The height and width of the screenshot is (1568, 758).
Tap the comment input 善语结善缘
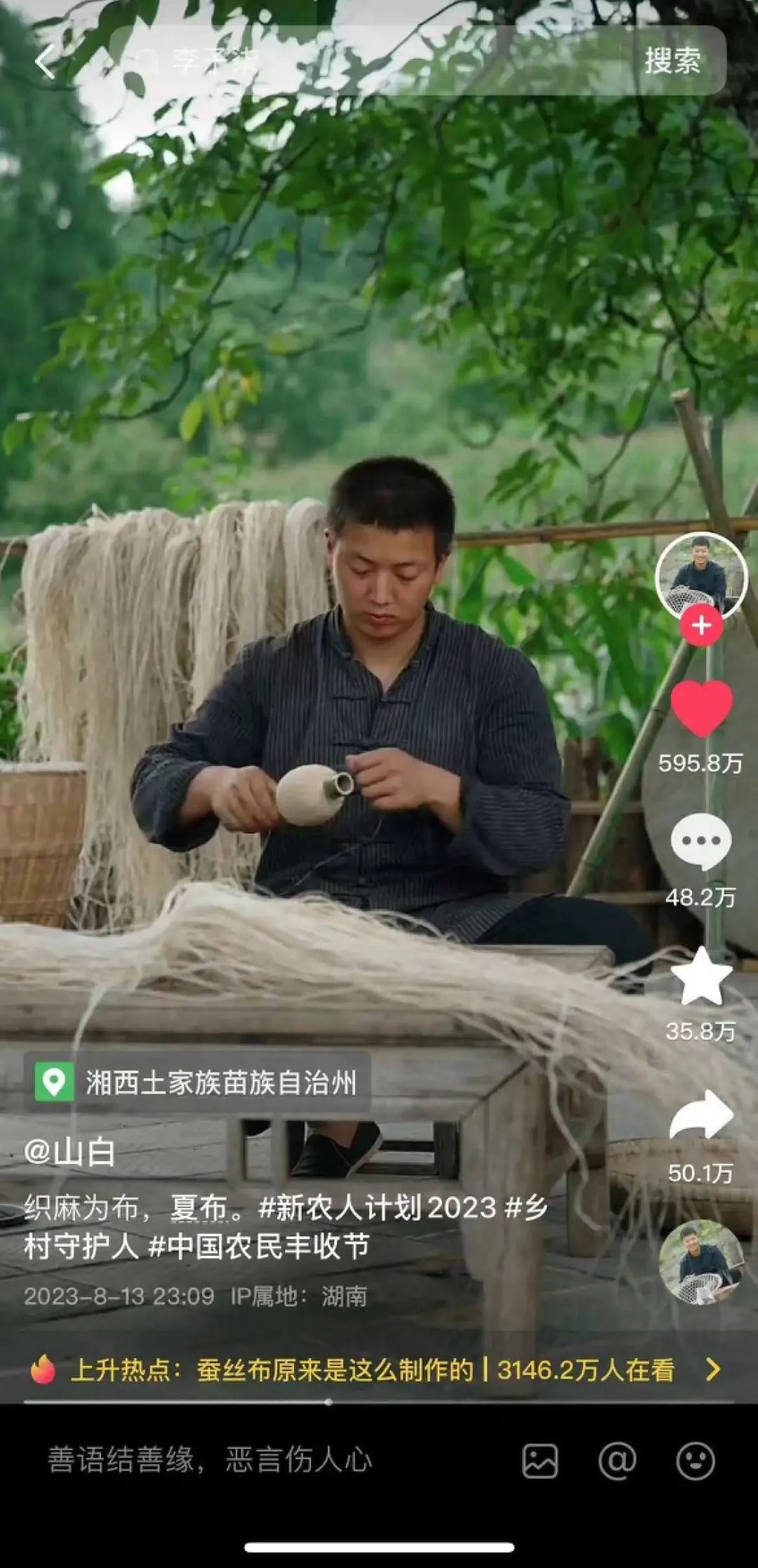[211, 1461]
